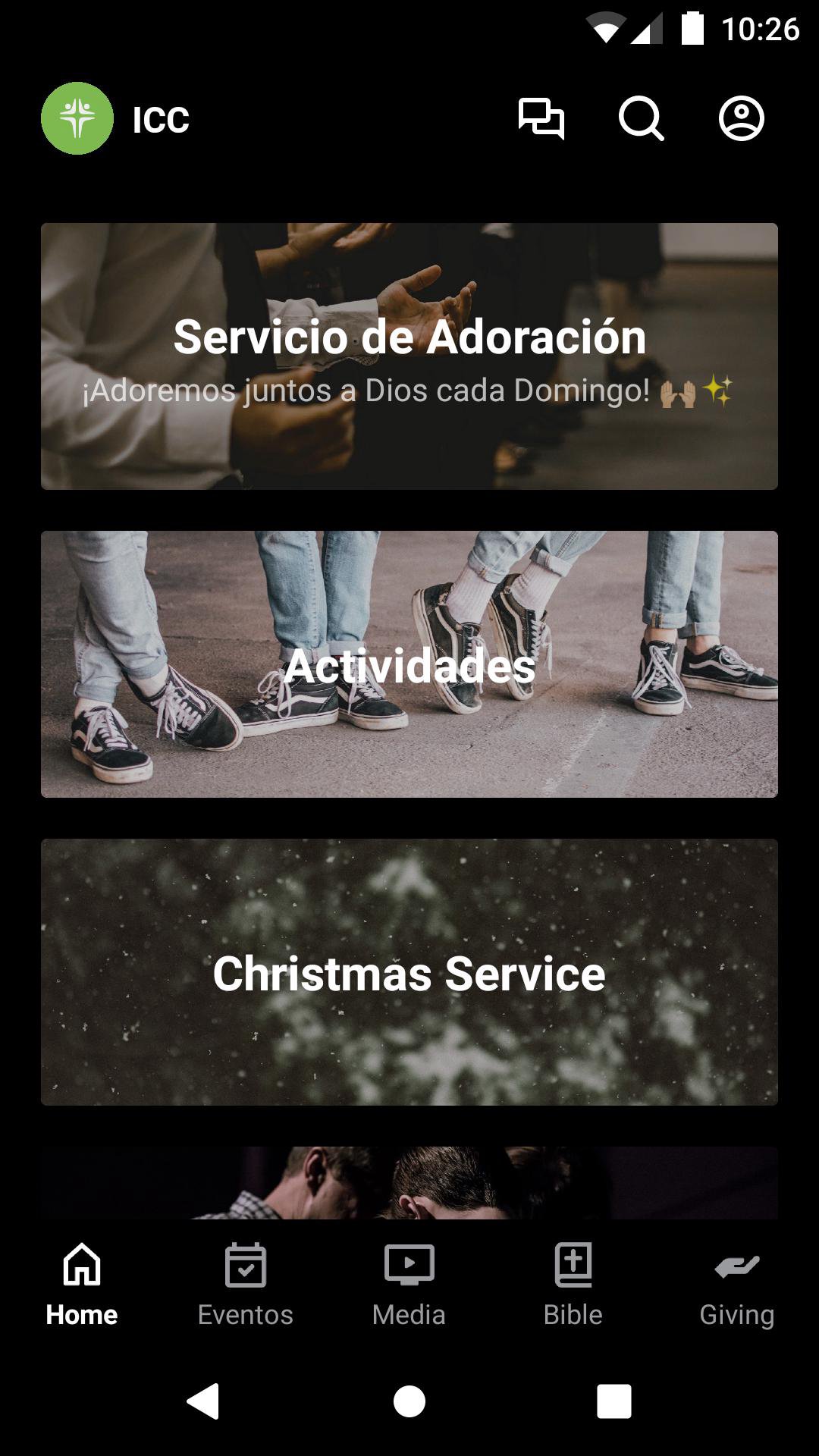Open the system recent apps button
The image size is (819, 1456).
pyautogui.click(x=614, y=1401)
